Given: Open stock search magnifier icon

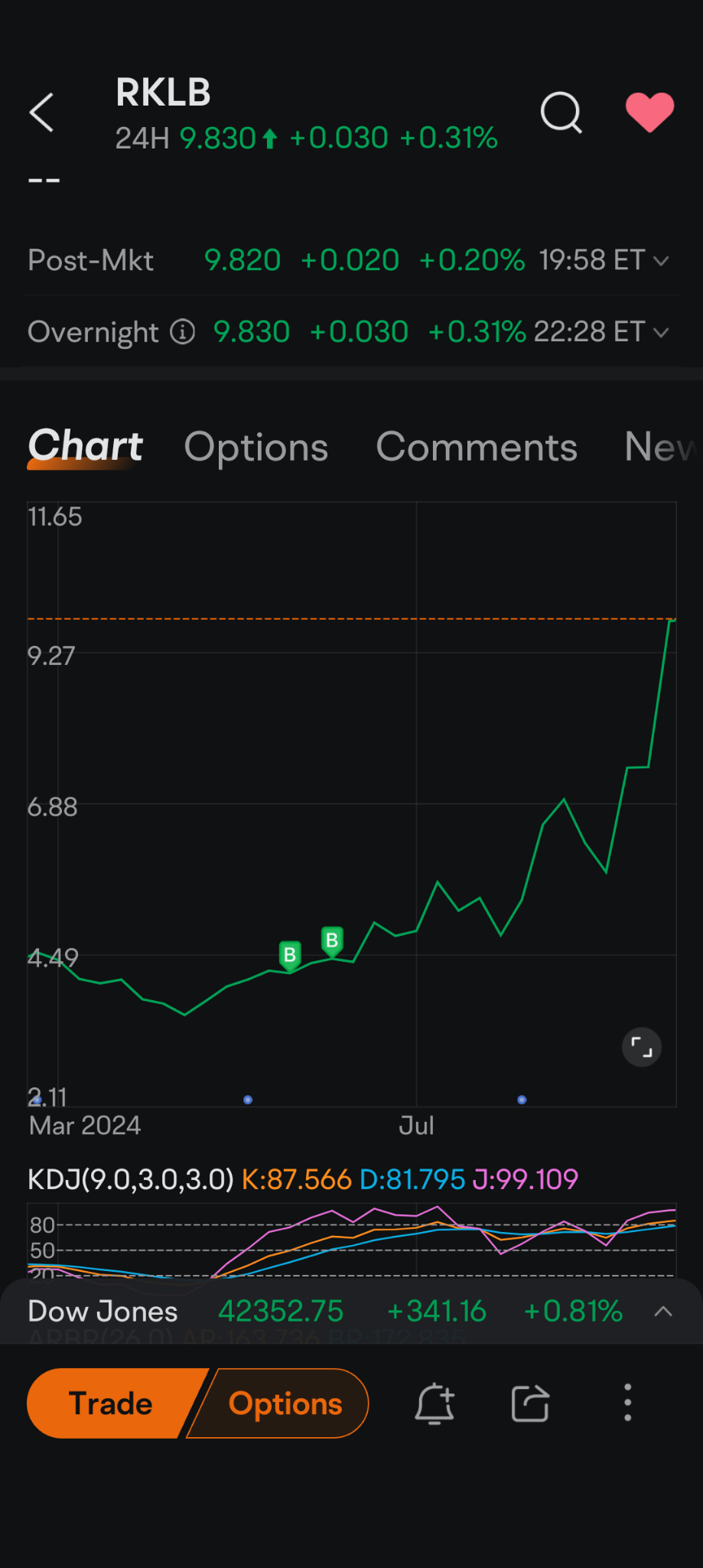Looking at the screenshot, I should [x=561, y=113].
